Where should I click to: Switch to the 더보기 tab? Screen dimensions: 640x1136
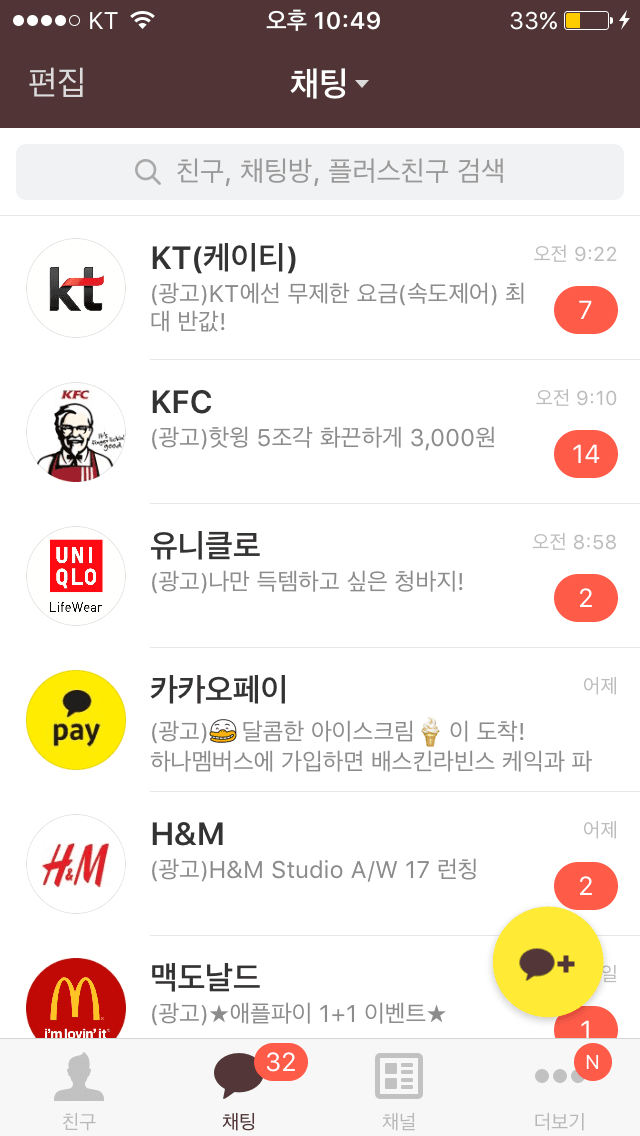(x=560, y=1089)
